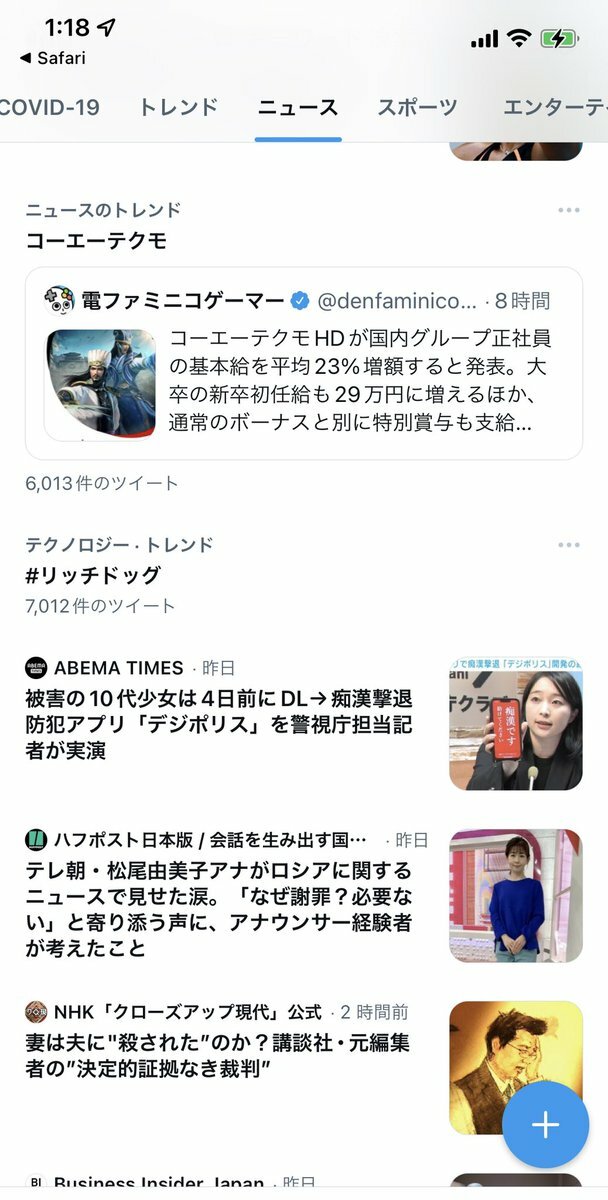Open more options for #リッチドッグ trend

click(569, 545)
